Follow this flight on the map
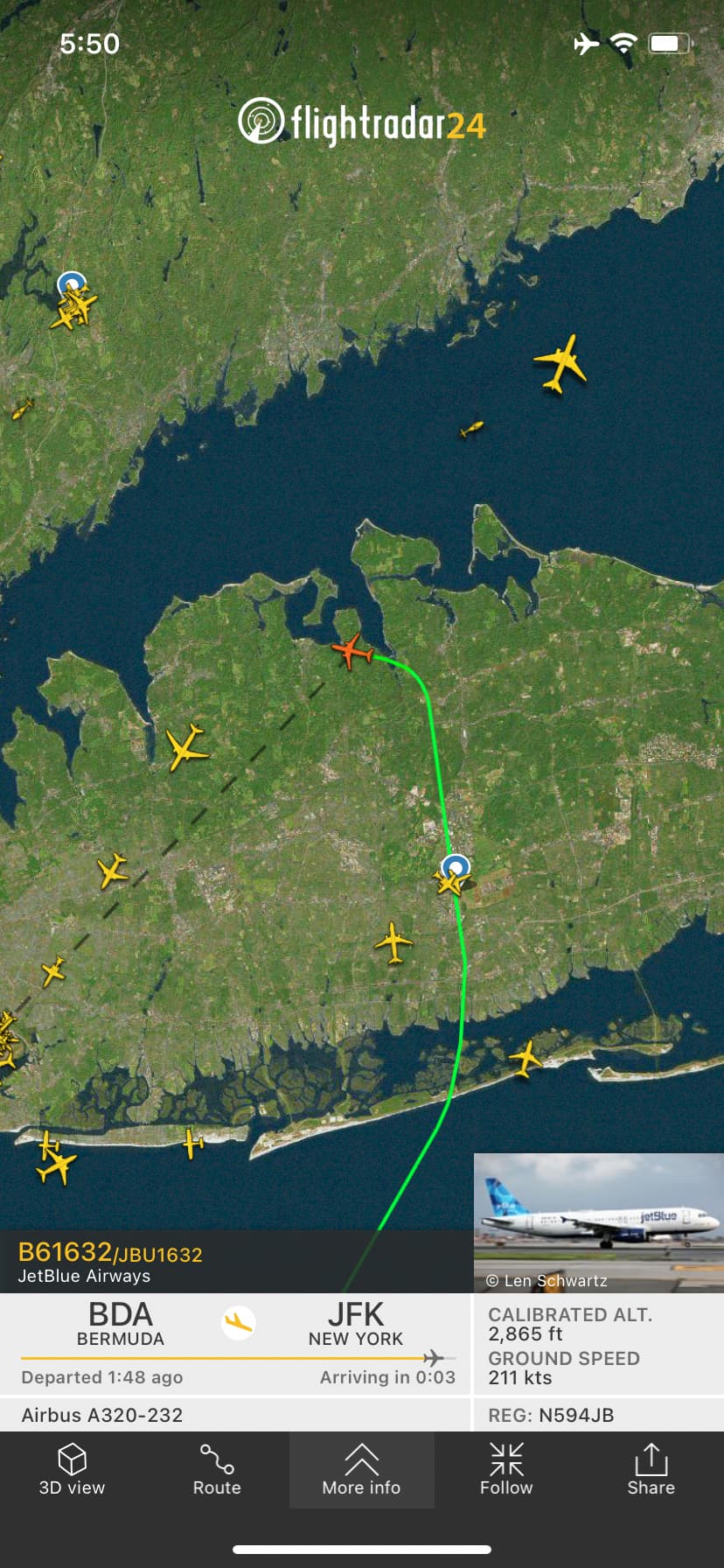Image resolution: width=724 pixels, height=1568 pixels. (506, 1470)
